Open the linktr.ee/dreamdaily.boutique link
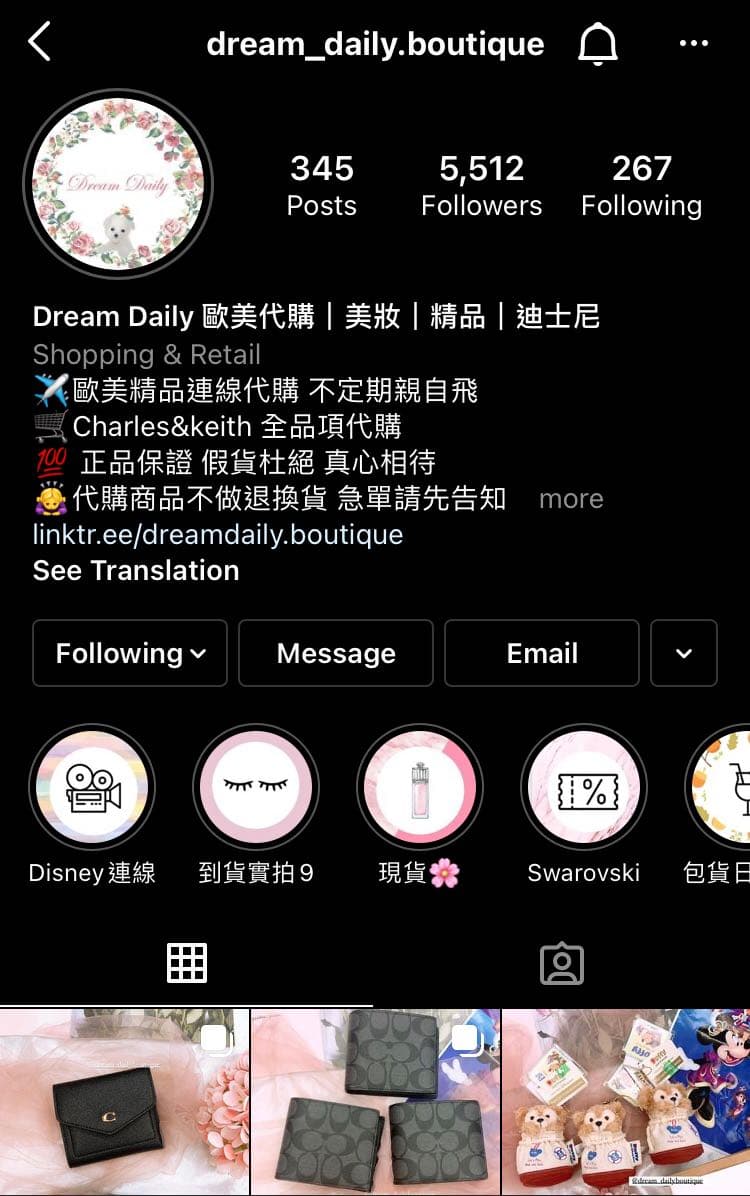Screen dimensions: 750x1196 tap(218, 535)
